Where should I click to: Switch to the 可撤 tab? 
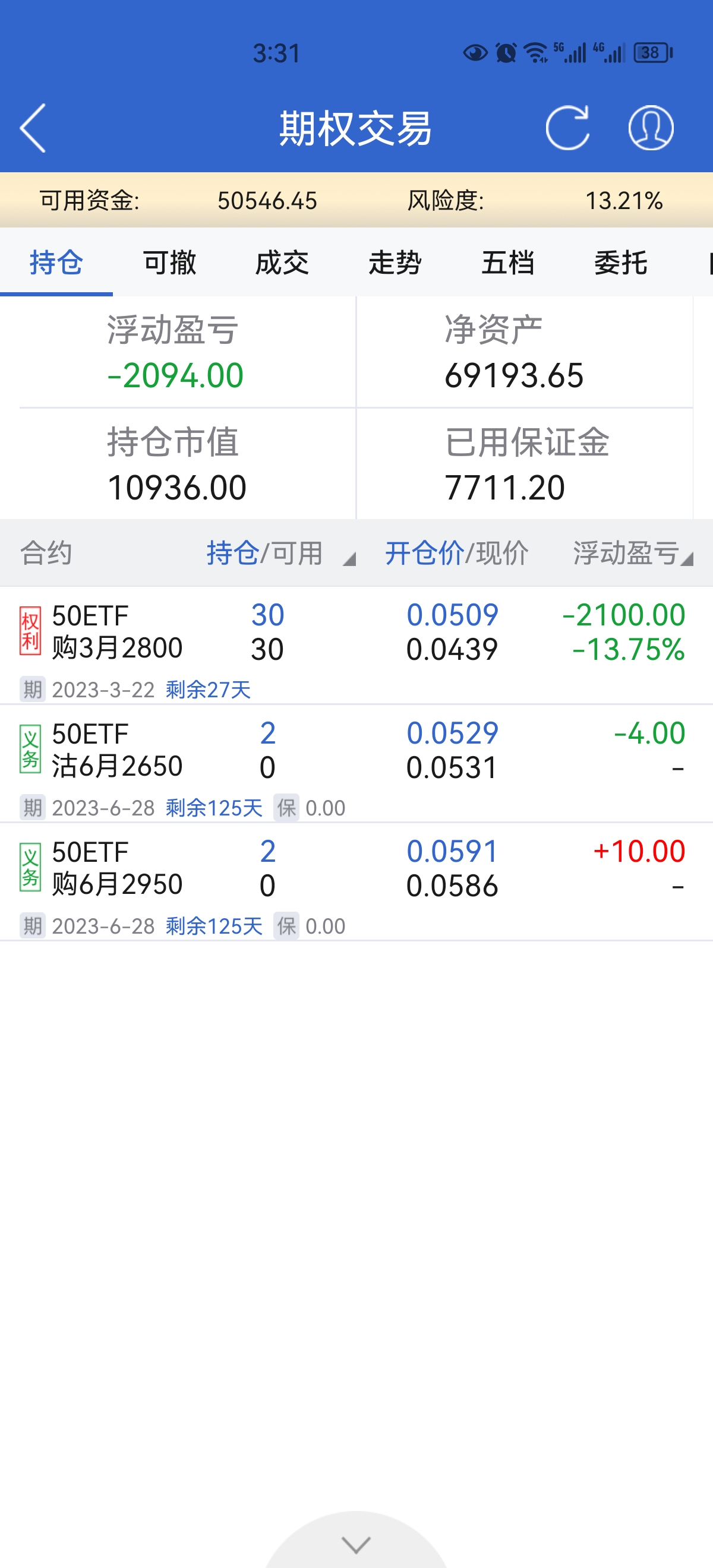click(x=169, y=263)
